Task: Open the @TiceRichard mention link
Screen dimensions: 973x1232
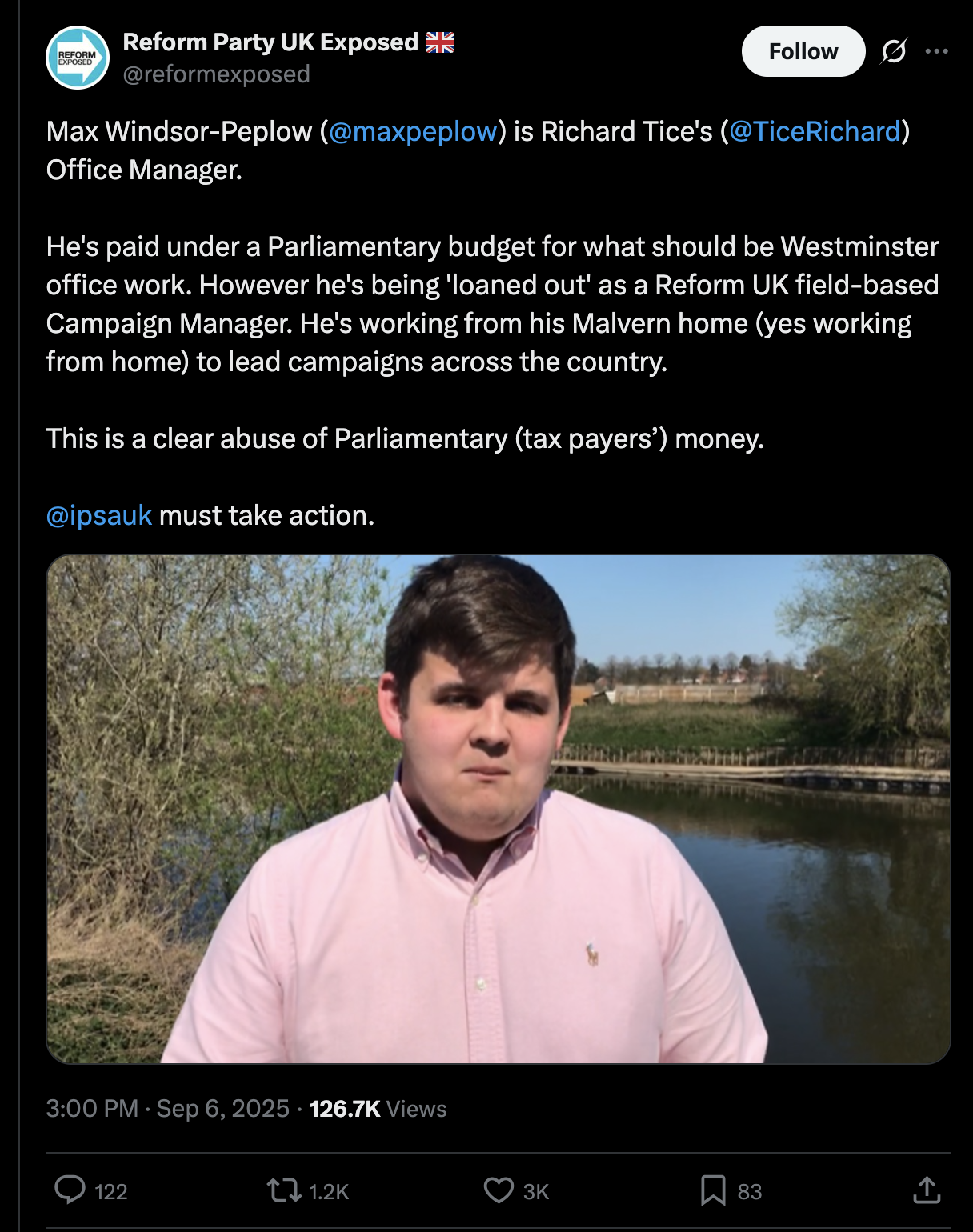Action: coord(815,131)
